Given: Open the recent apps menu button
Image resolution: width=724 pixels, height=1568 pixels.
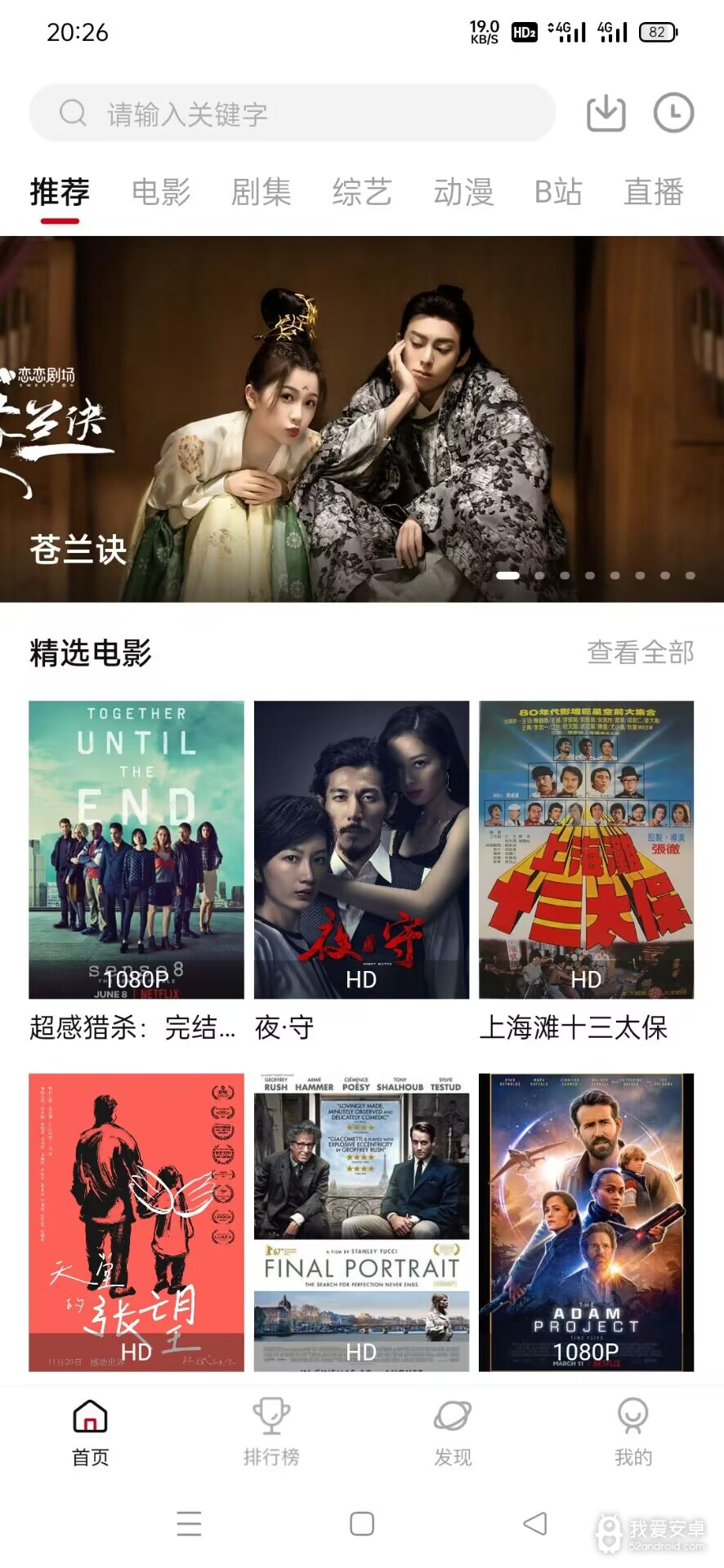Looking at the screenshot, I should pyautogui.click(x=190, y=1524).
